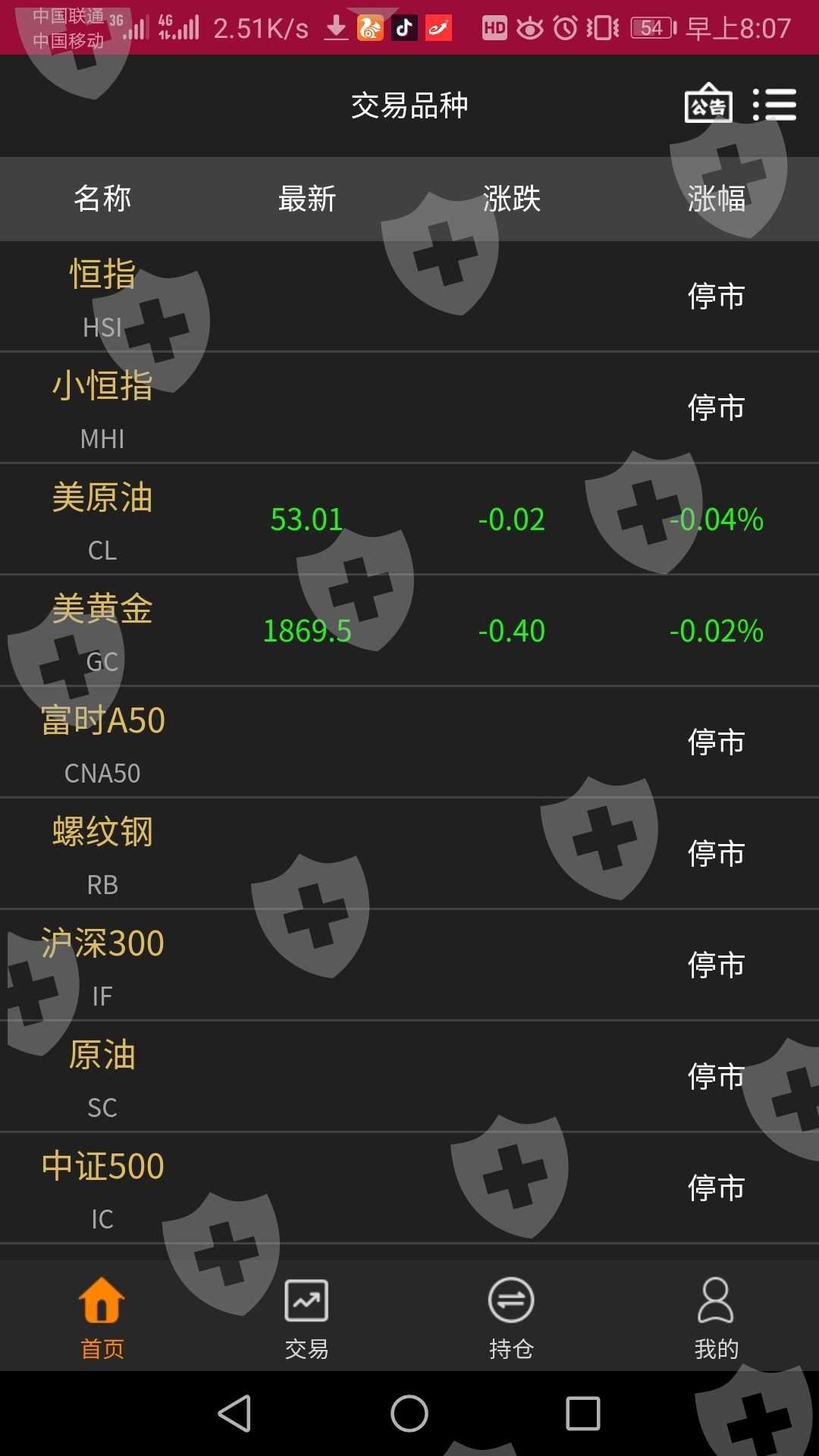Screen dimensions: 819x1456
Task: Select 螺纹钢 RB item
Action: (x=409, y=854)
